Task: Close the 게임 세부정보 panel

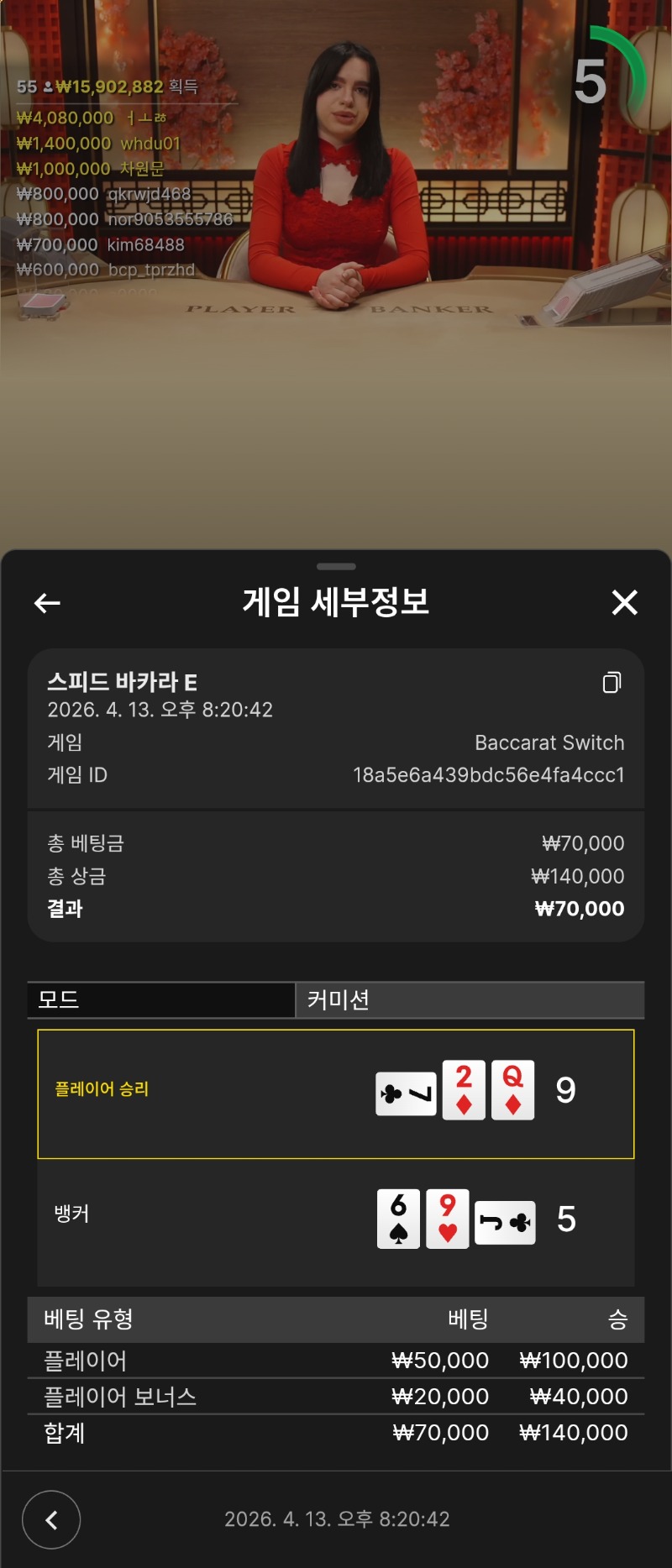Action: 624,602
